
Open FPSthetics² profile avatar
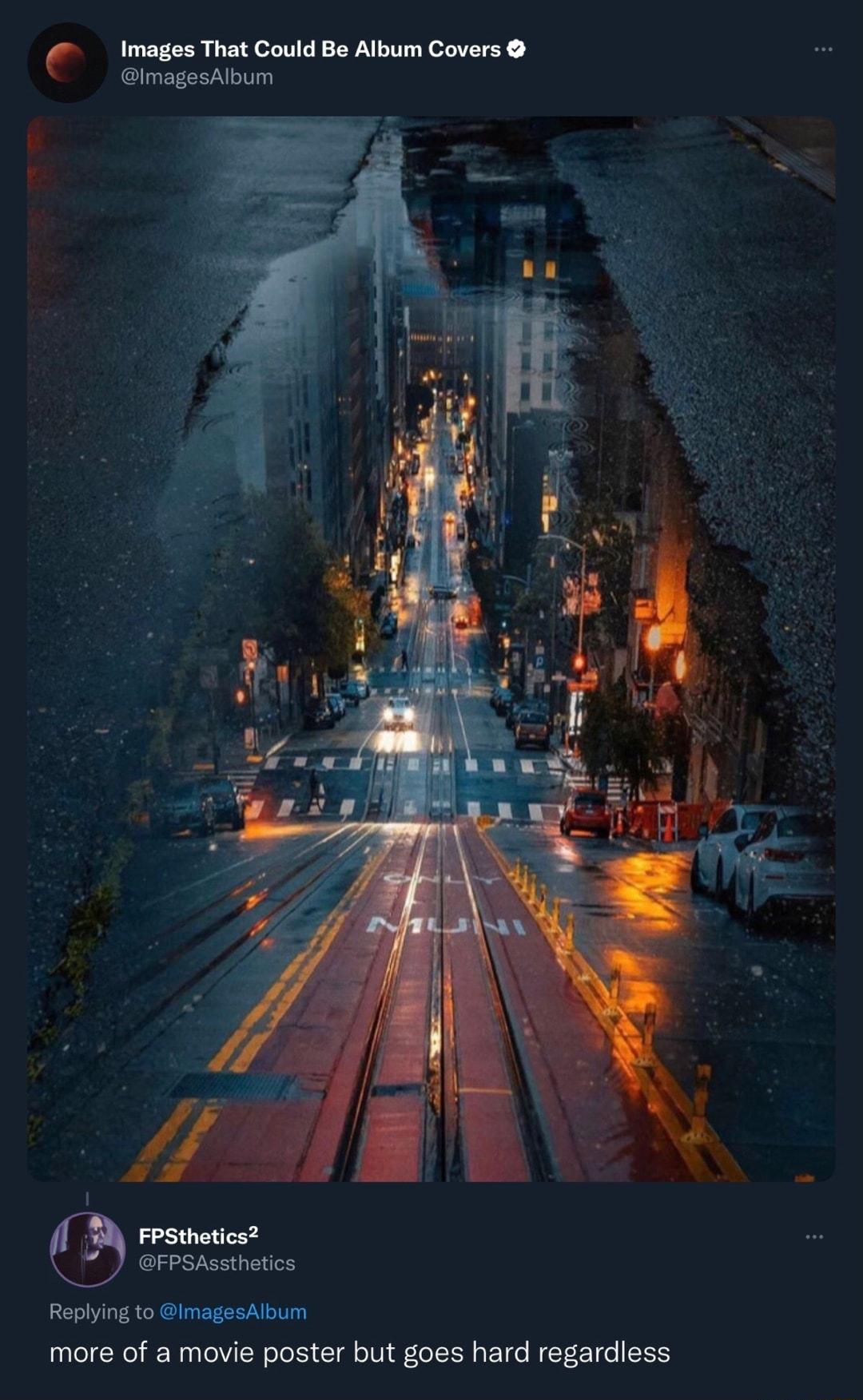(88, 1249)
